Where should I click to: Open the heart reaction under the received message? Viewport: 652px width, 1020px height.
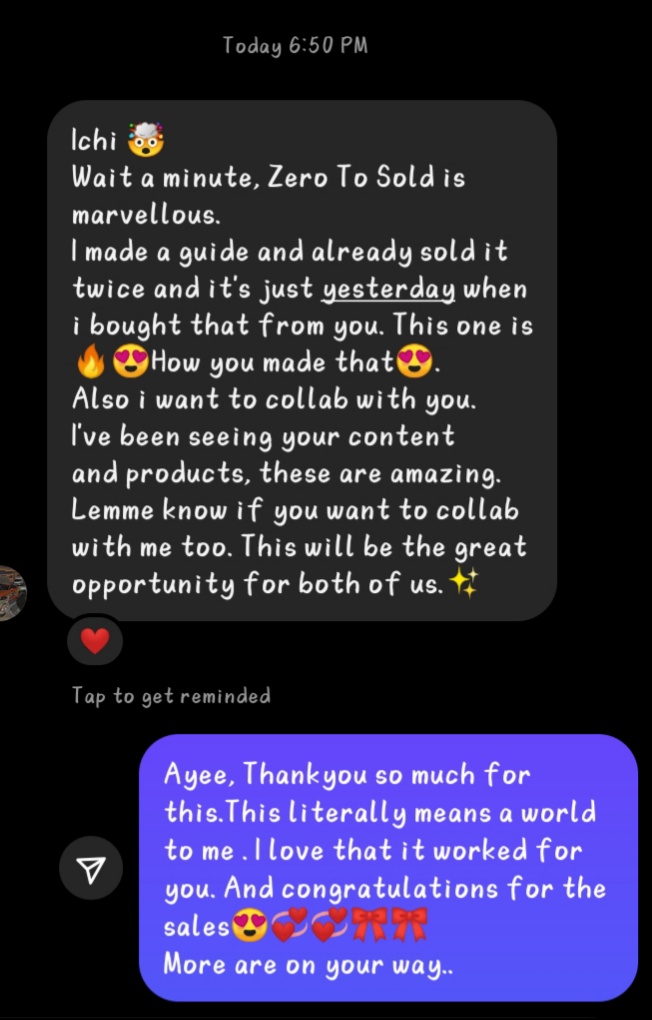[95, 641]
